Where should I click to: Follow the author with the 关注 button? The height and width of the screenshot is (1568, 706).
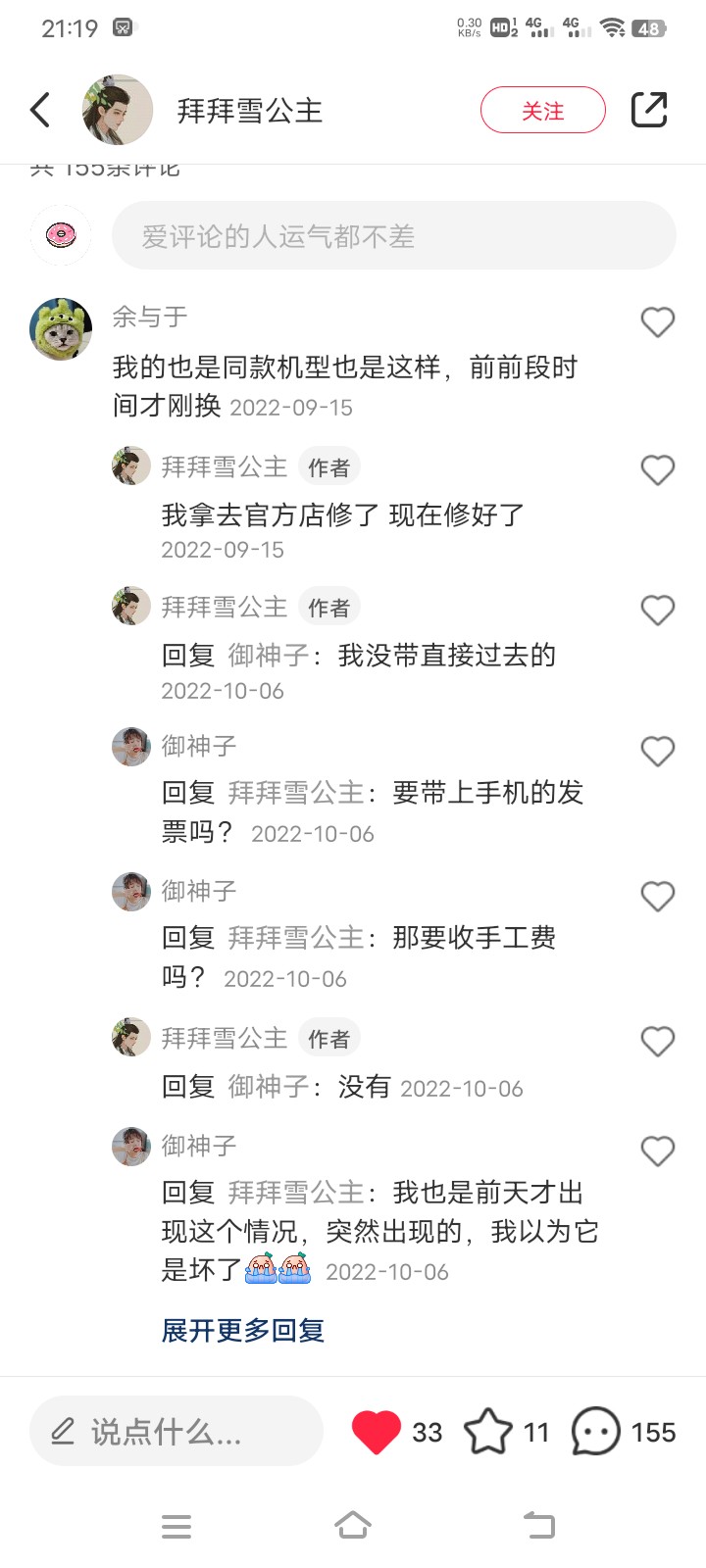[x=542, y=110]
